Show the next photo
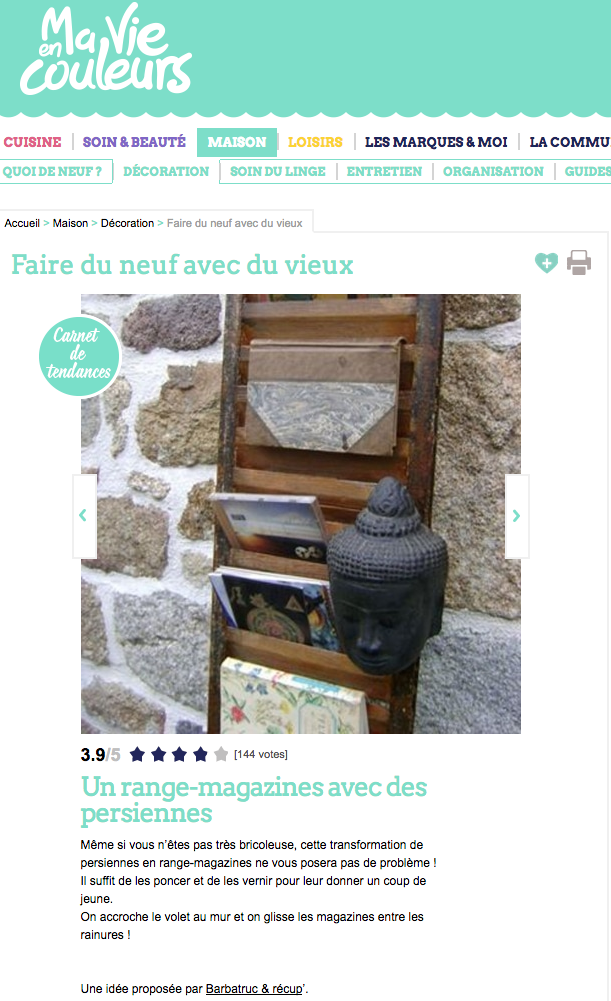The height and width of the screenshot is (1001, 611). coord(517,516)
